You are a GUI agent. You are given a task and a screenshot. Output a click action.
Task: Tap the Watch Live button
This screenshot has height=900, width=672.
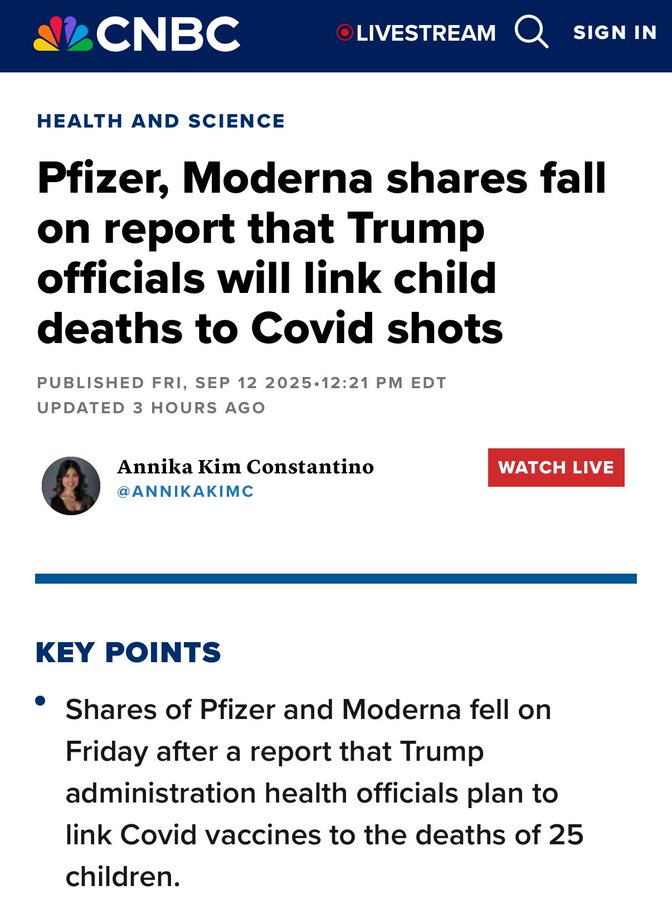tap(556, 467)
